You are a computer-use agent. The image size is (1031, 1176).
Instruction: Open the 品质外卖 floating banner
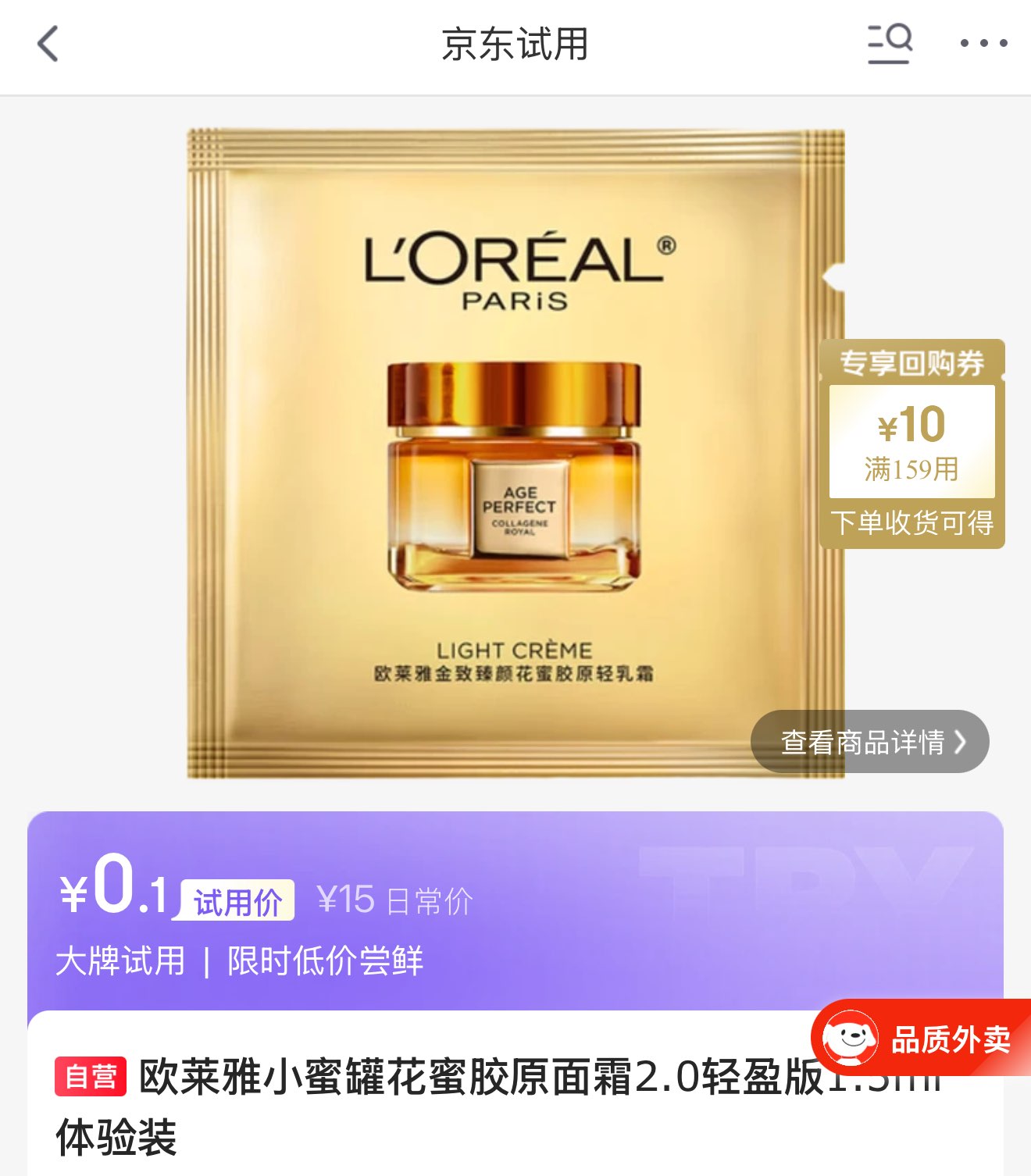pos(922,1039)
